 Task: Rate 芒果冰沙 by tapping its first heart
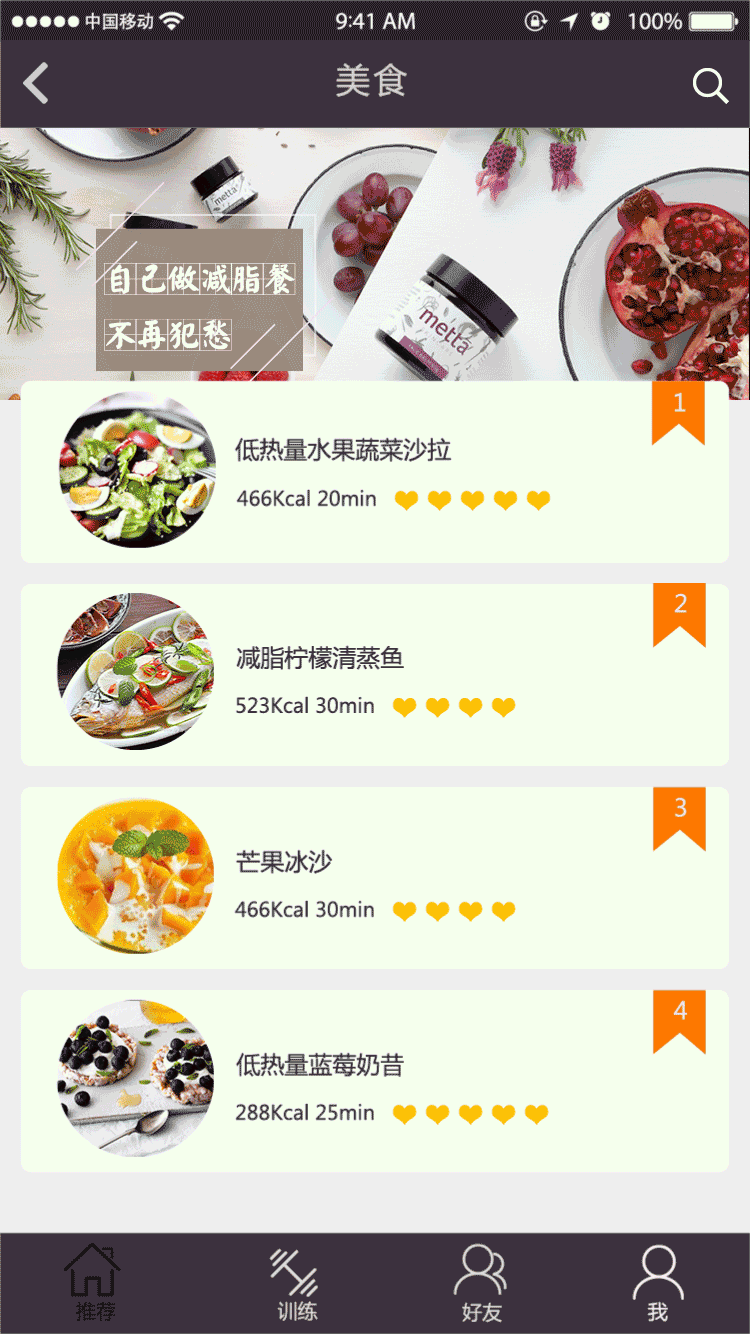405,910
